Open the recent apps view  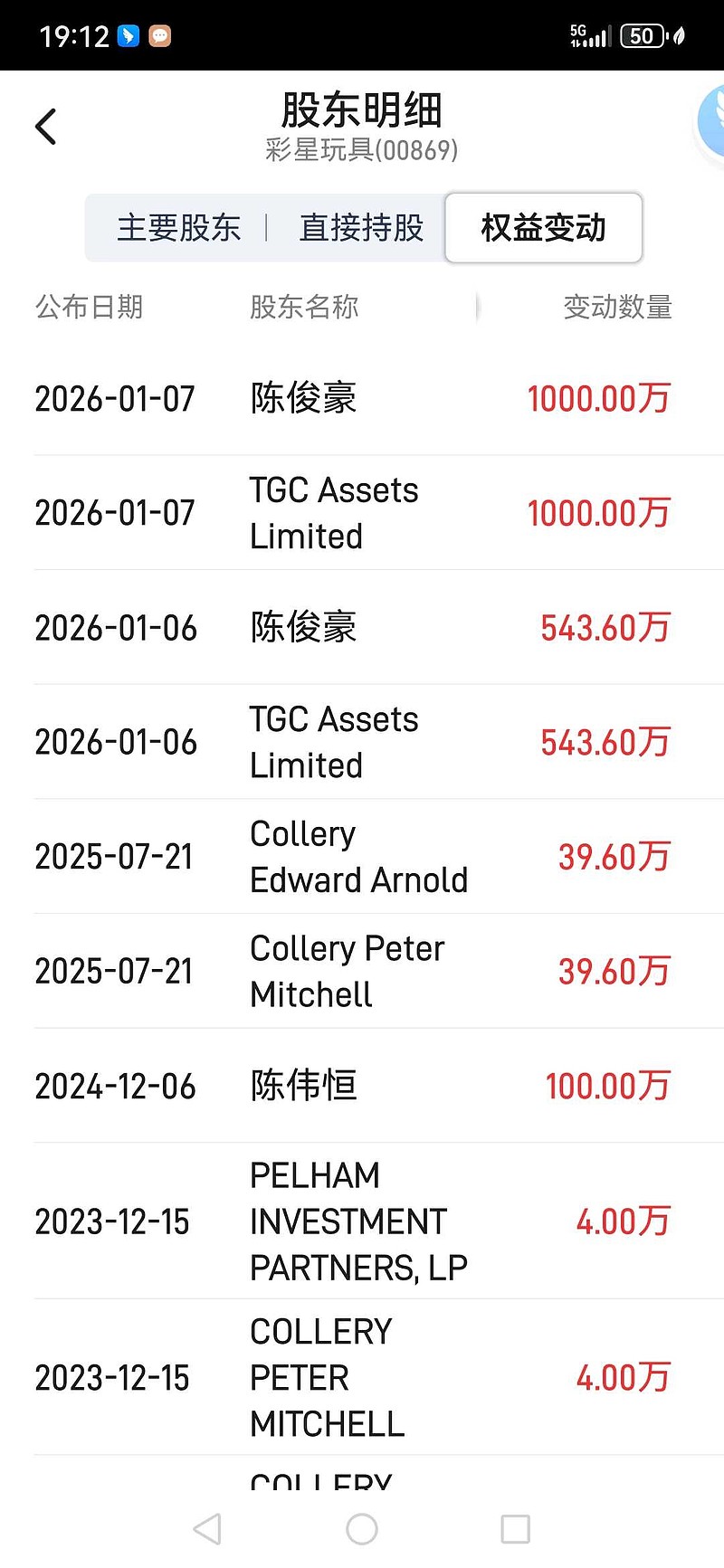point(515,1529)
